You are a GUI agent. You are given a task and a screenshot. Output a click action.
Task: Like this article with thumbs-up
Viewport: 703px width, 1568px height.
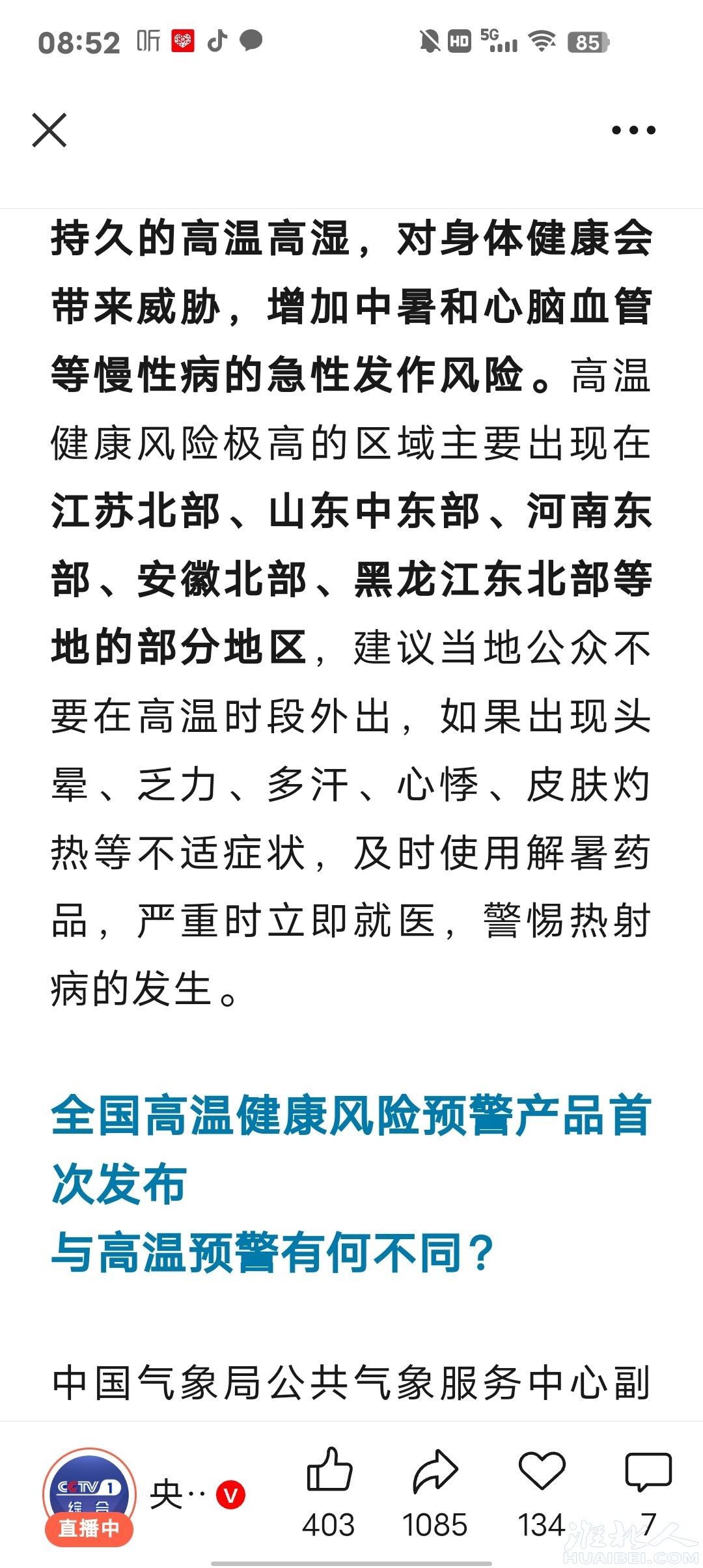point(329,1473)
